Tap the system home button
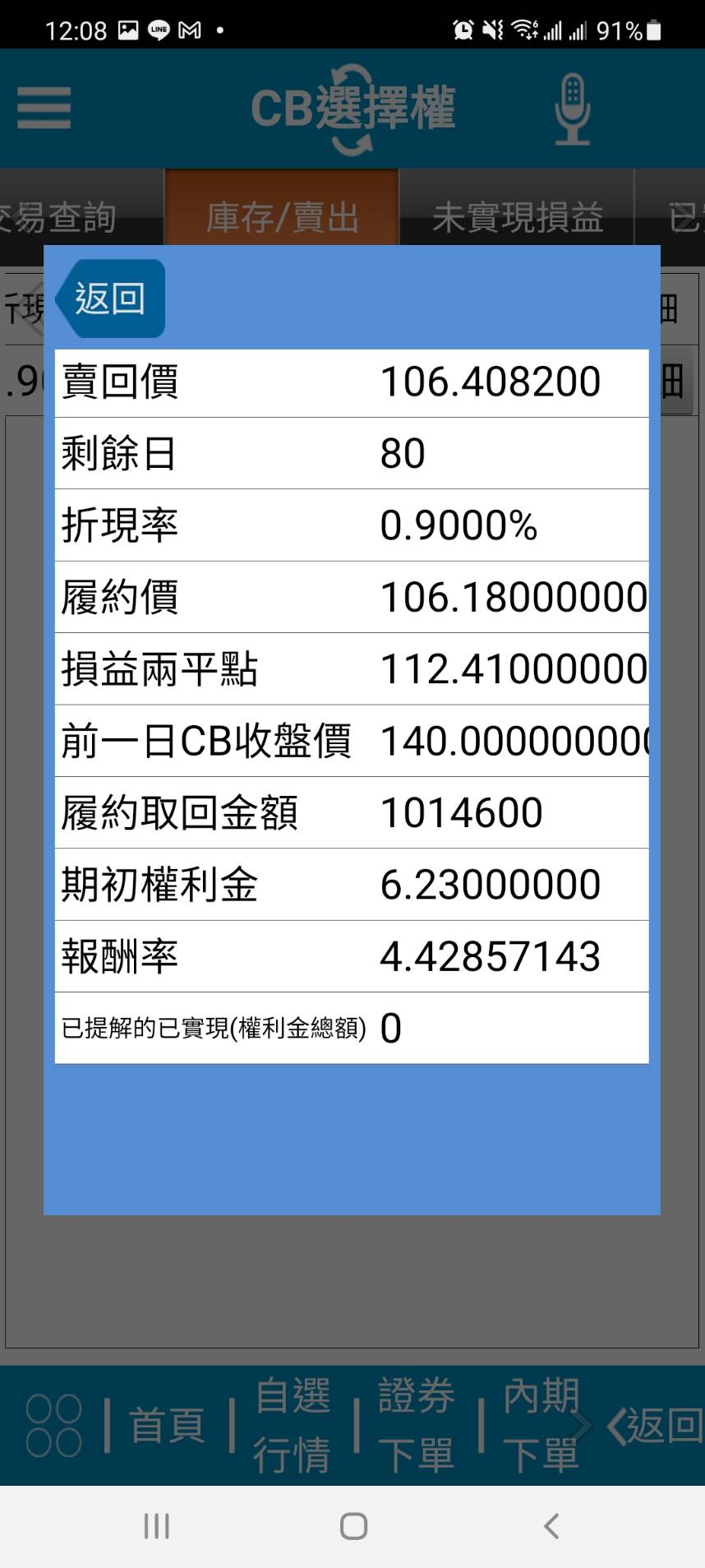Viewport: 705px width, 1568px height. click(x=353, y=1527)
